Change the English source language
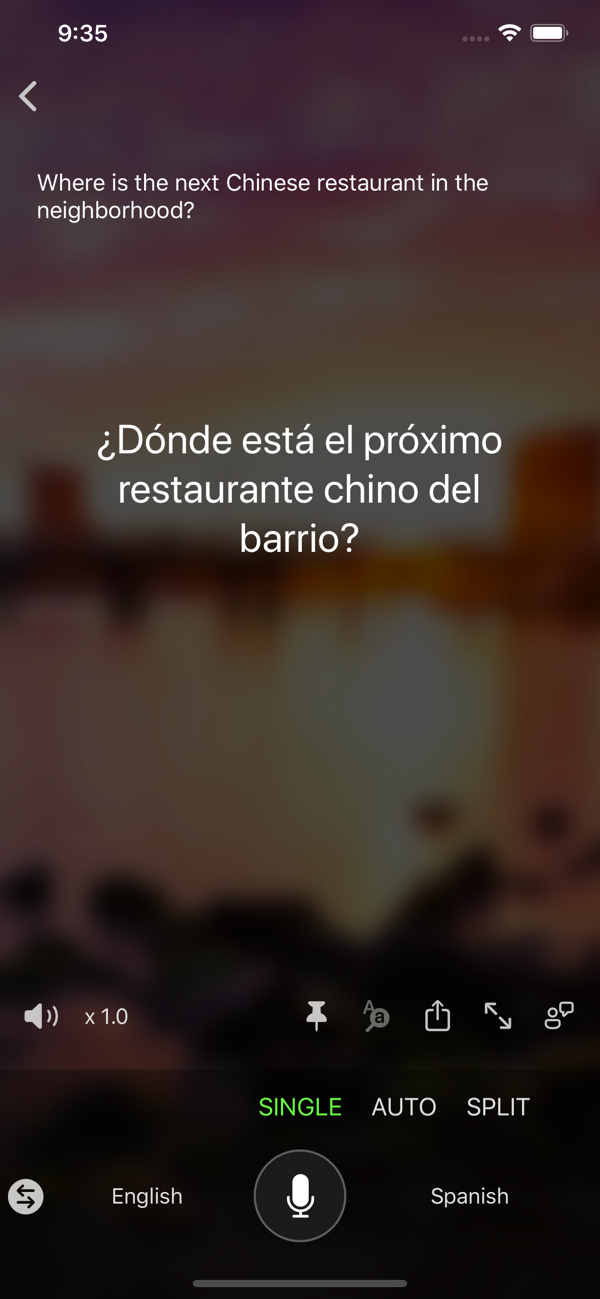 (x=147, y=1196)
